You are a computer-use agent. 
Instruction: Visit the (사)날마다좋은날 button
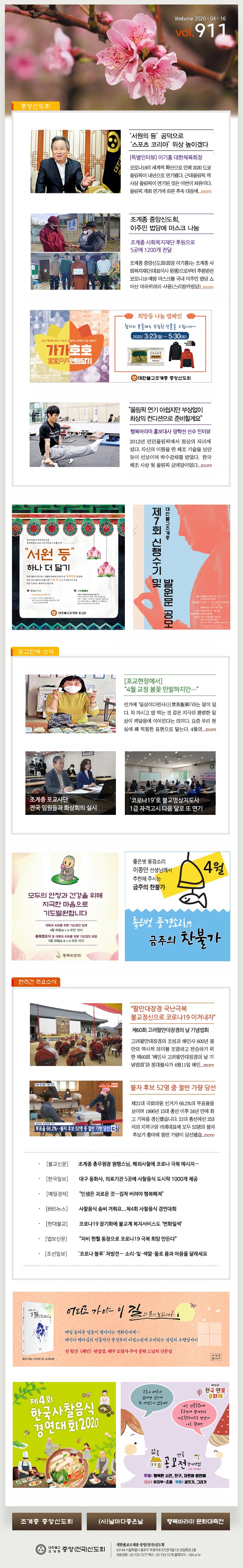click(121, 1522)
